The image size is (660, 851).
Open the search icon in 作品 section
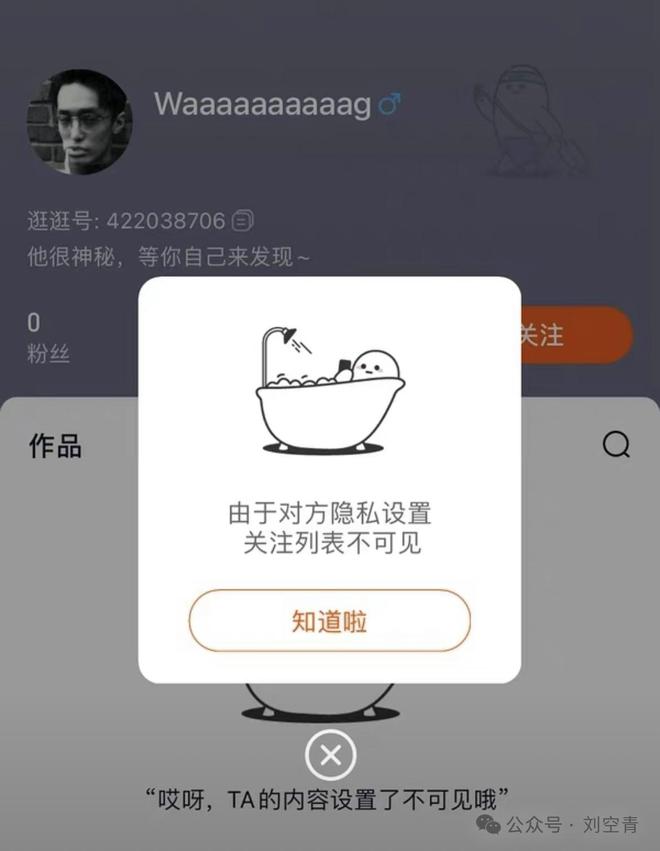click(616, 445)
